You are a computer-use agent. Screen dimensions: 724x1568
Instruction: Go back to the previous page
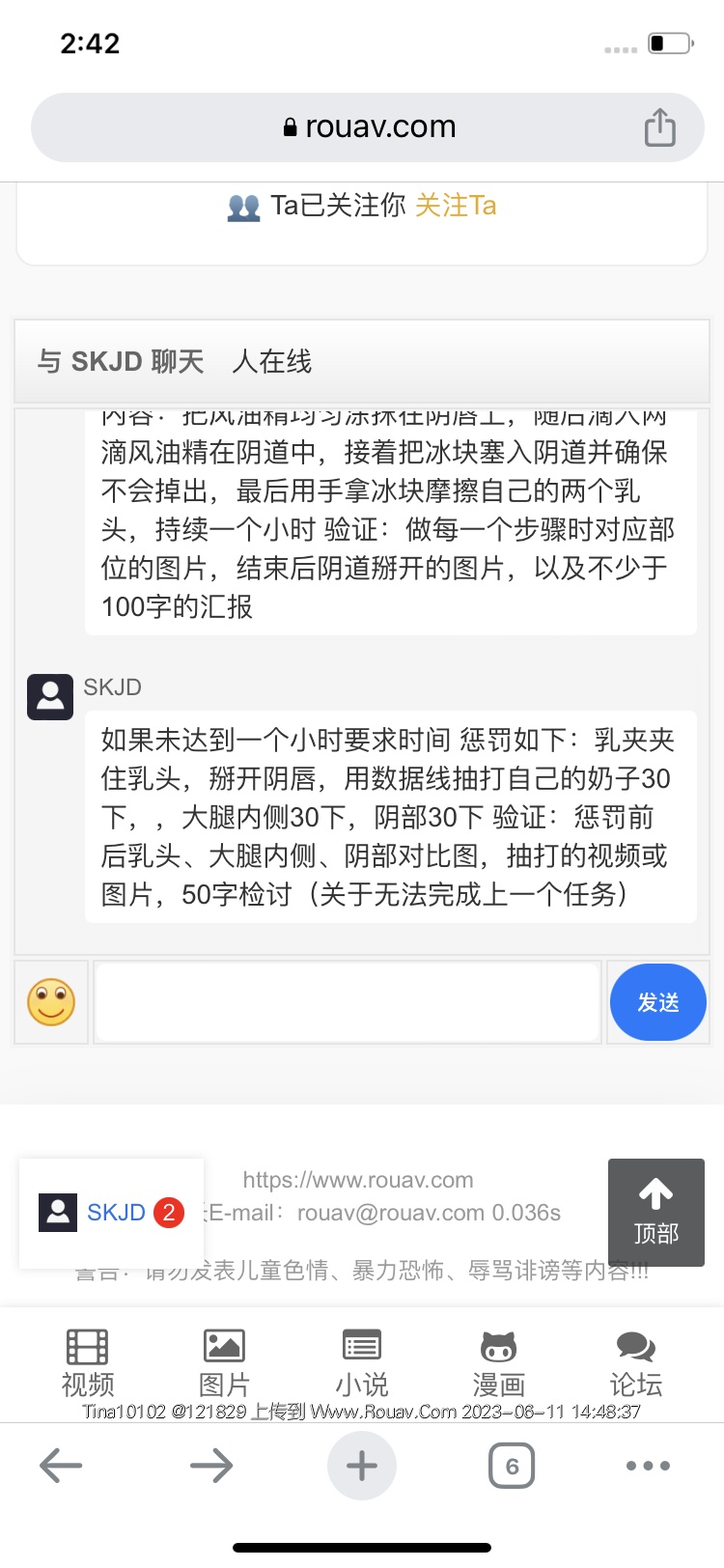point(61,1466)
